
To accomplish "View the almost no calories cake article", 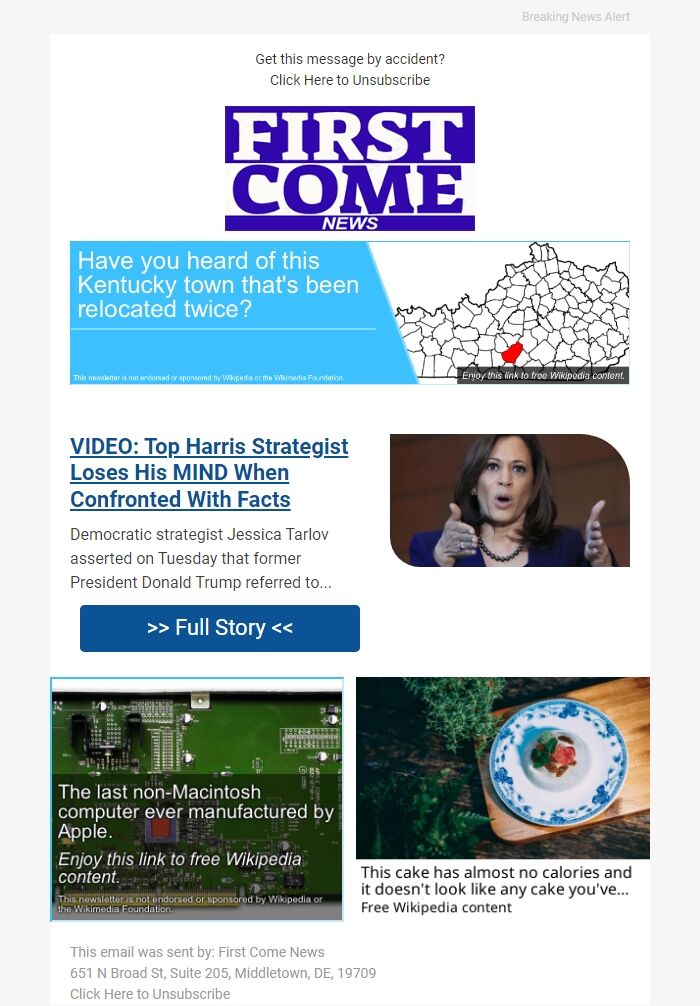I will tap(502, 796).
